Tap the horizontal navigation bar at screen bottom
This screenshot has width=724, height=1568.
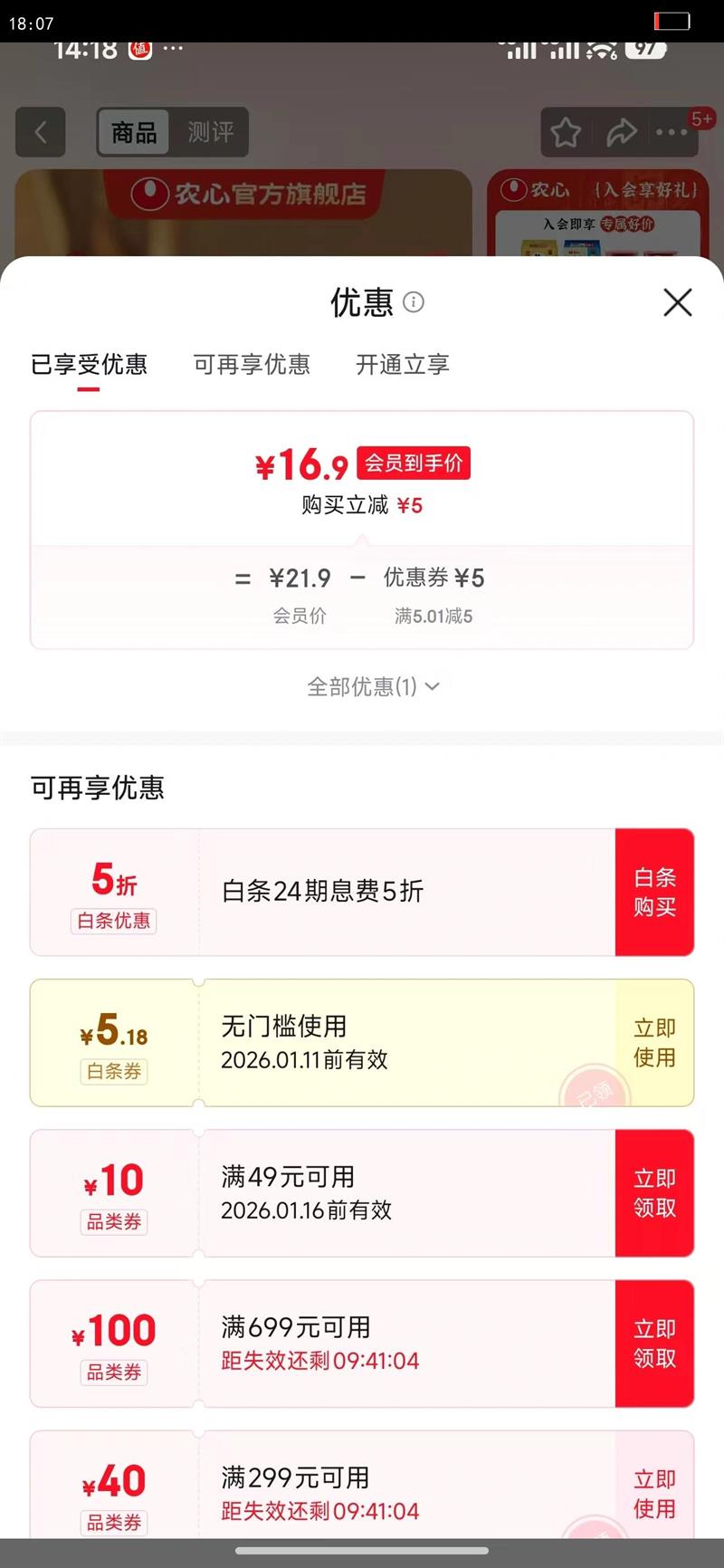362,1552
